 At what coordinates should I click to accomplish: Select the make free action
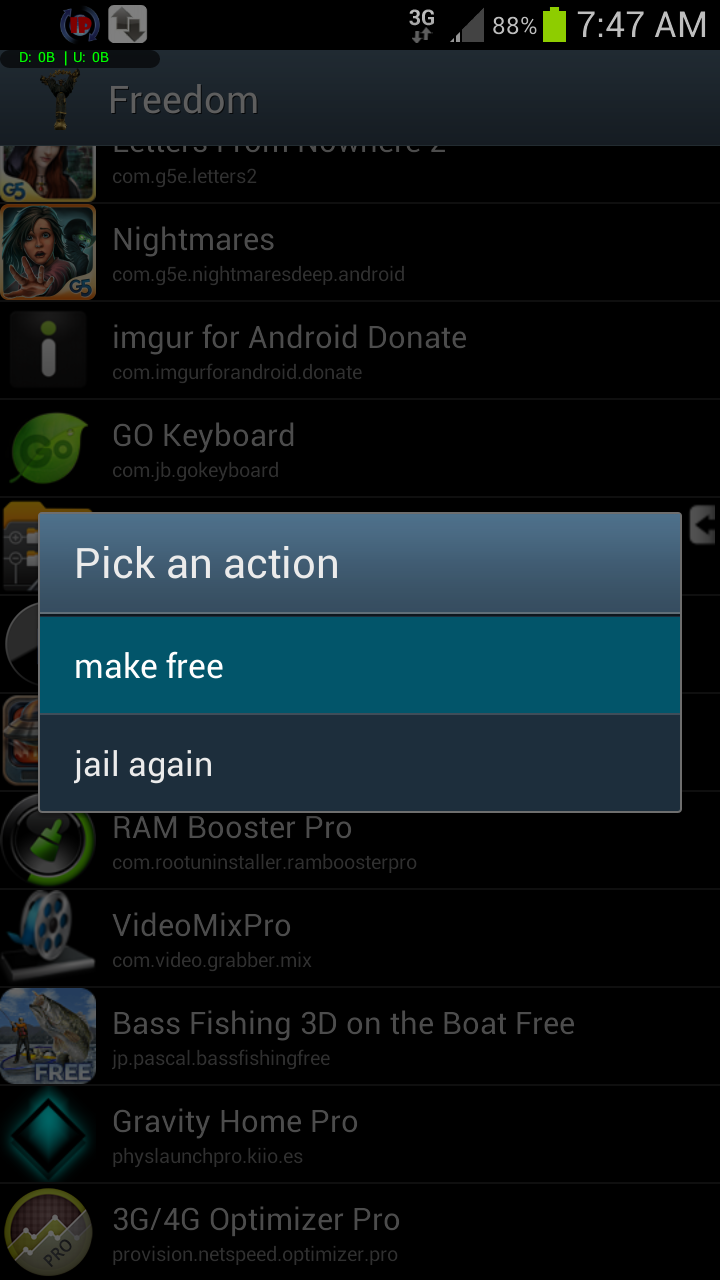(359, 666)
